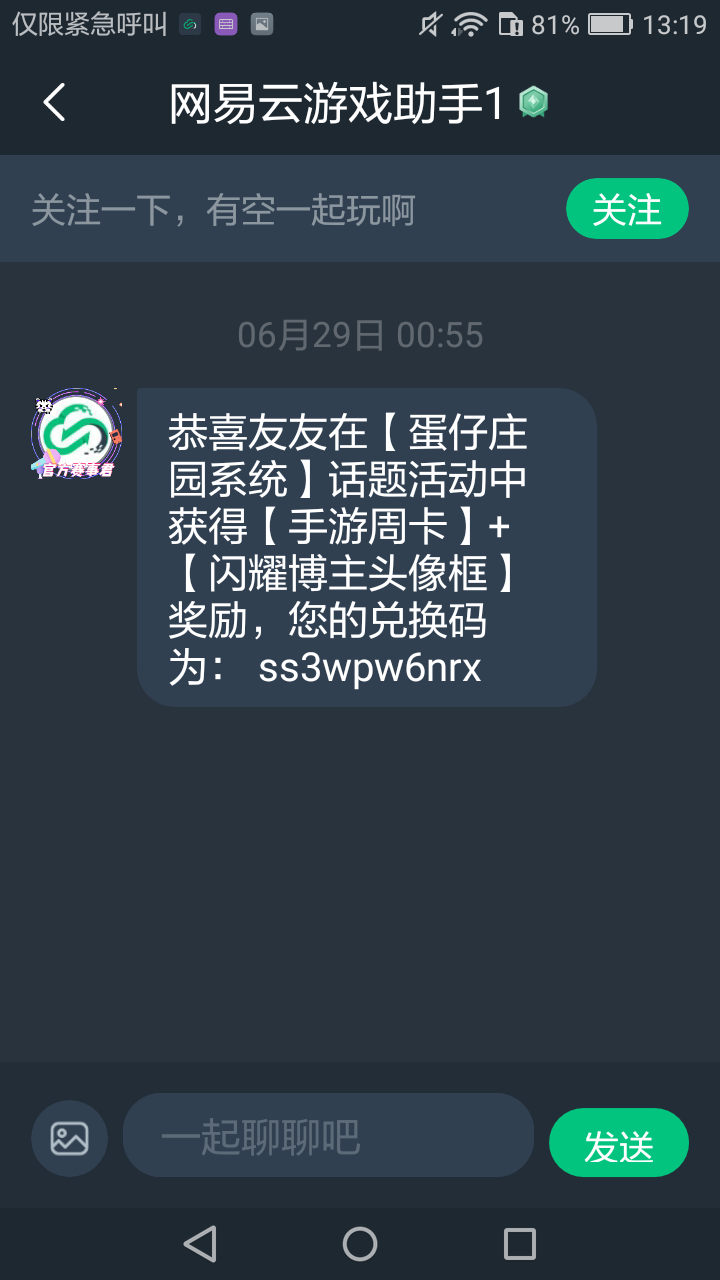This screenshot has height=1280, width=720.
Task: Send the message with 发送
Action: pyautogui.click(x=618, y=1143)
